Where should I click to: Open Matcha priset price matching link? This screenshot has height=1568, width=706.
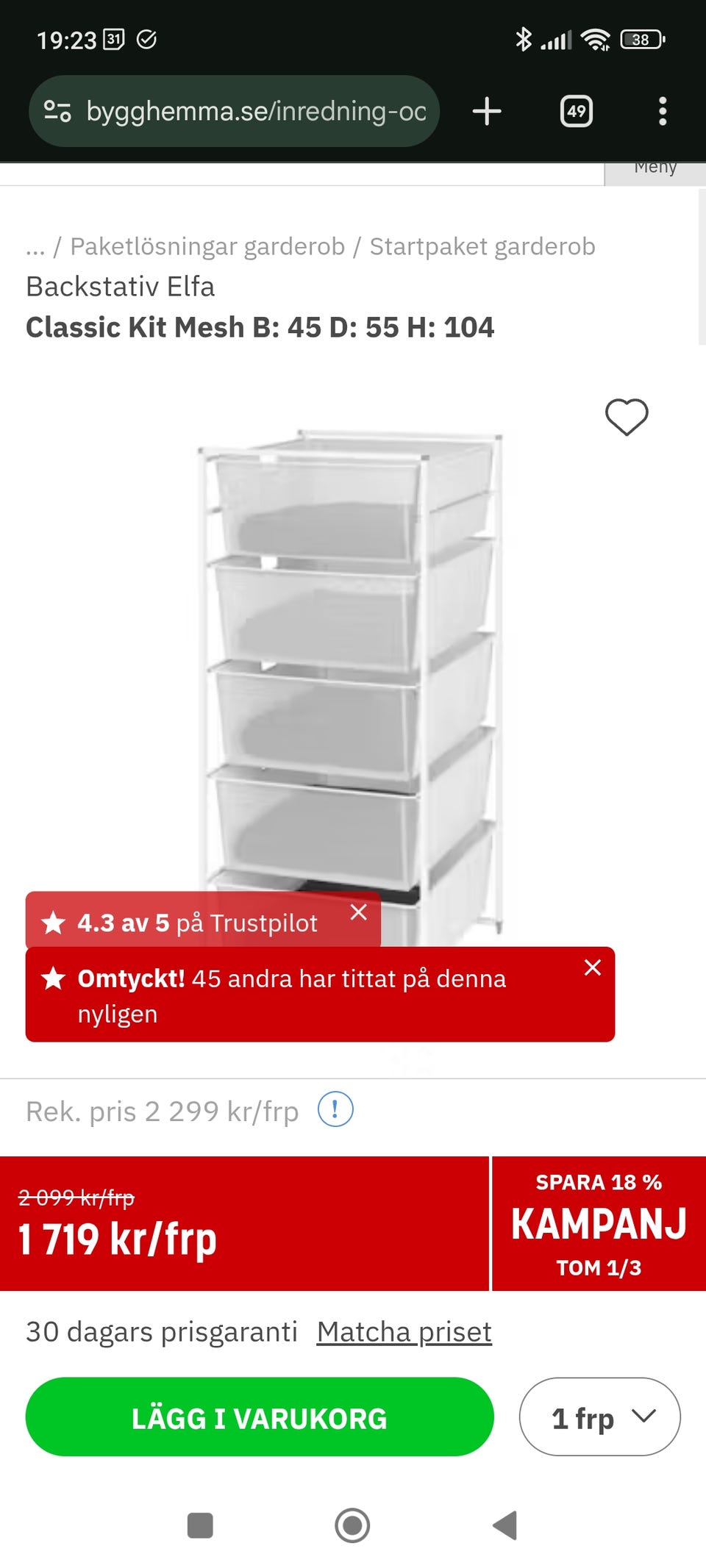[x=403, y=1331]
